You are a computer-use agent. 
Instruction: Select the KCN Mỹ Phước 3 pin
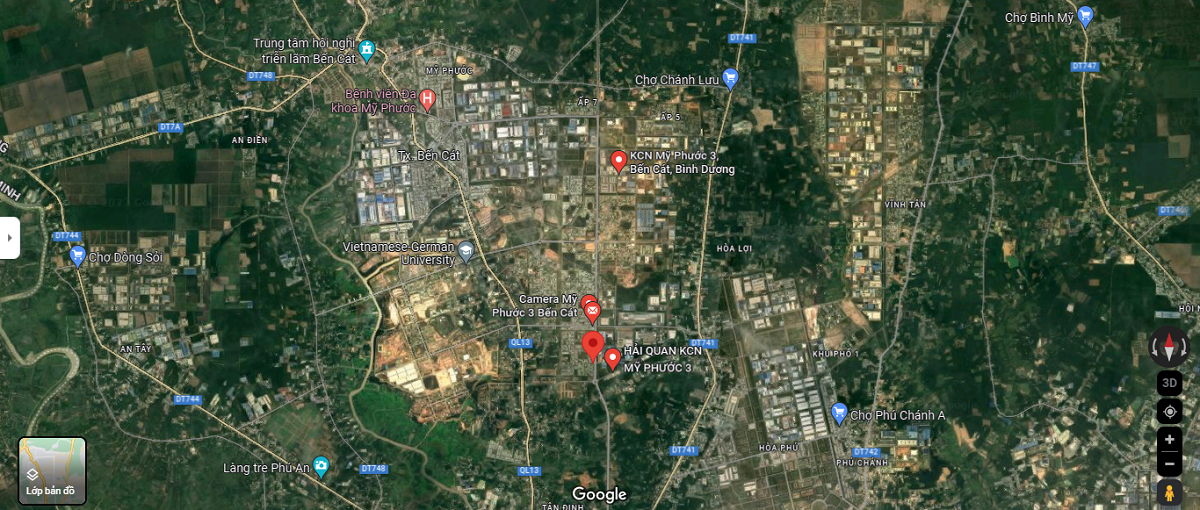click(618, 160)
